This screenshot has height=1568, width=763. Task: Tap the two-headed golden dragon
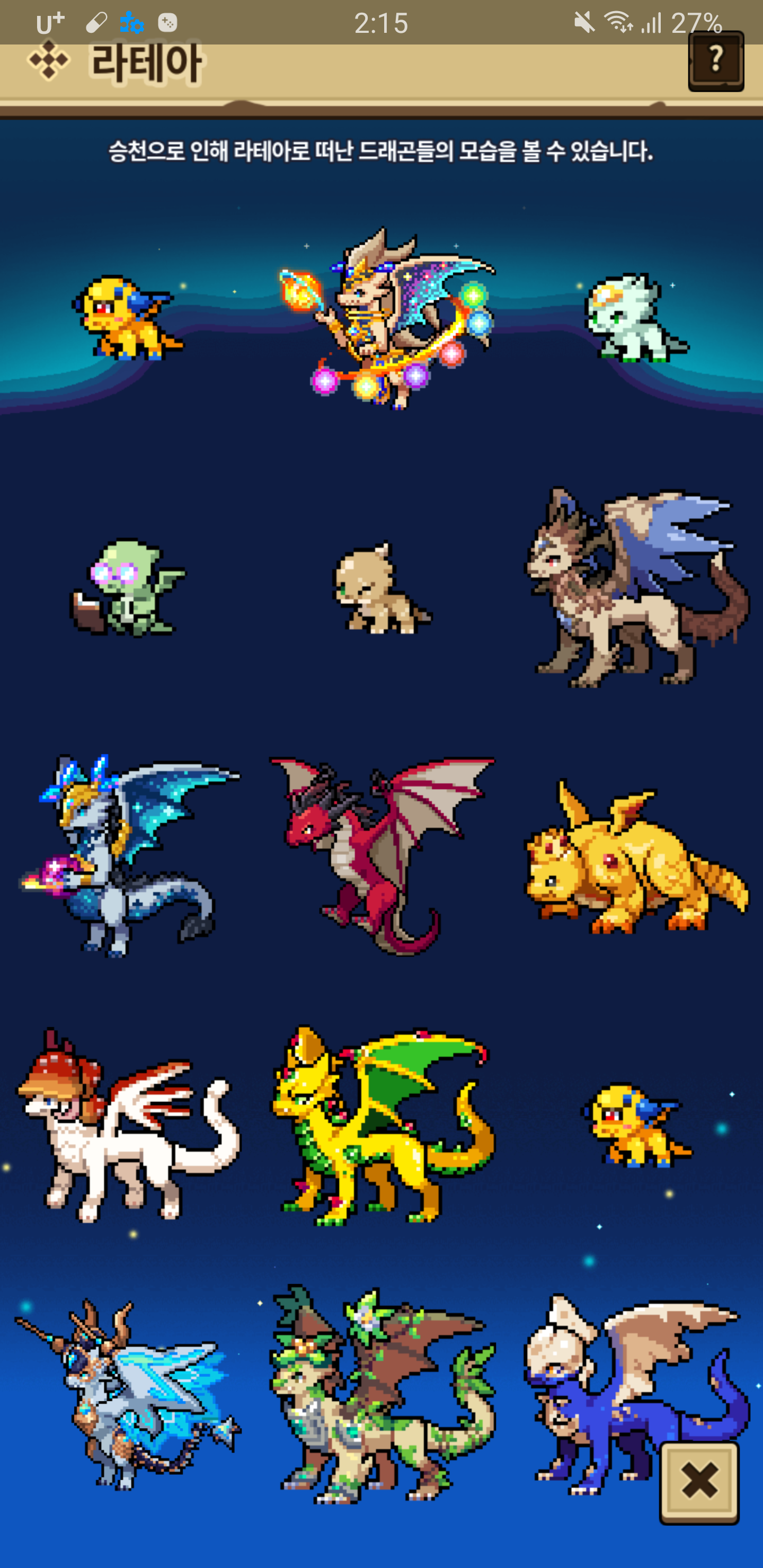637,857
